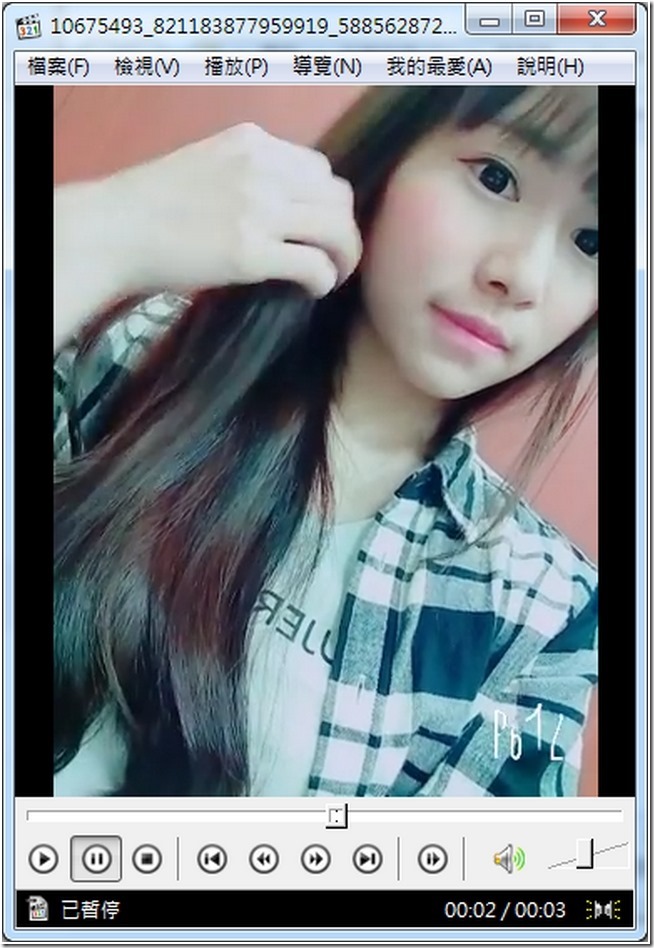The width and height of the screenshot is (654, 948).
Task: Close the player window
Action: tap(597, 19)
